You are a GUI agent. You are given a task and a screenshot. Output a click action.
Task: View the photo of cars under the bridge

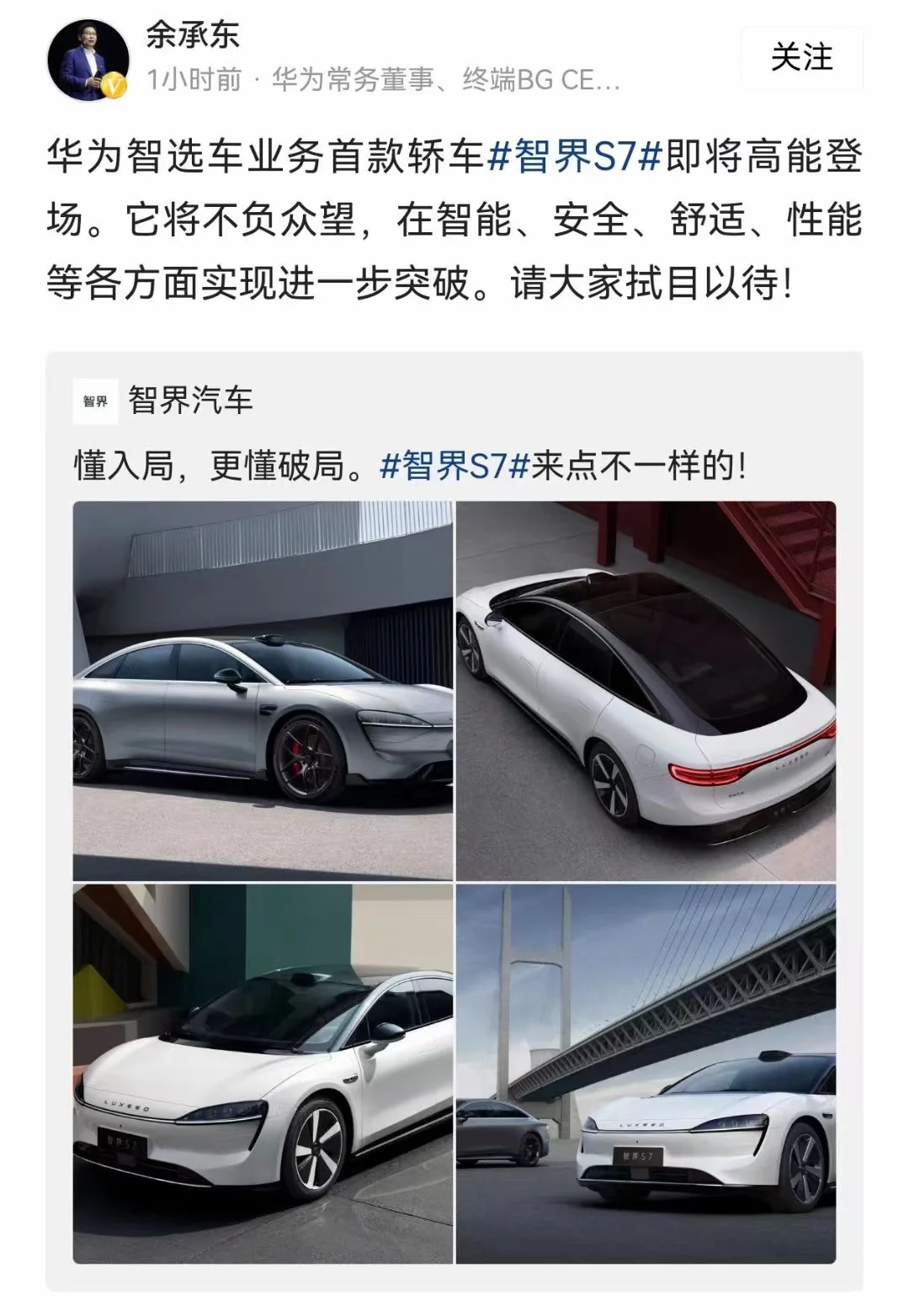tap(646, 1073)
